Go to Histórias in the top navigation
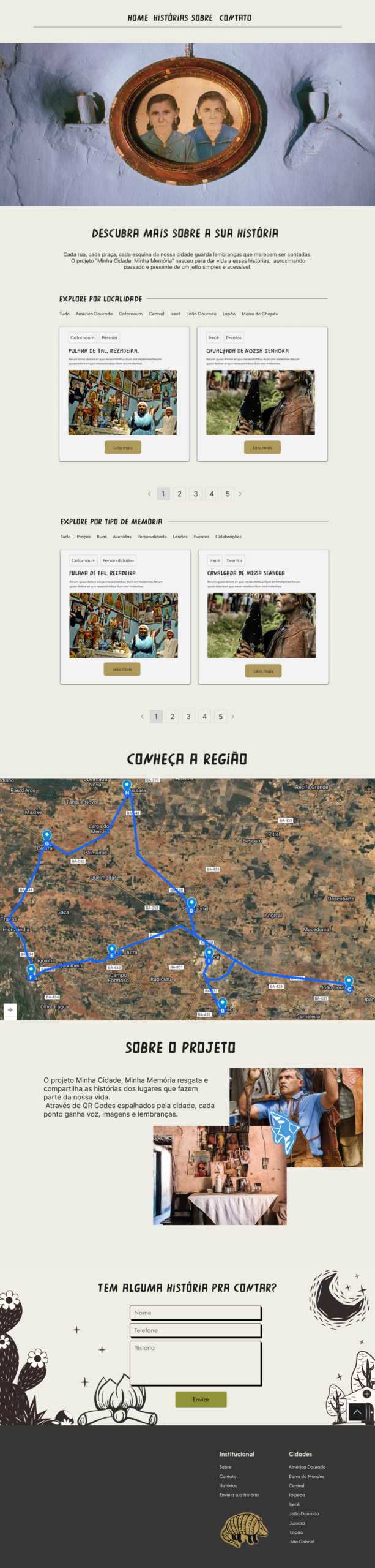The width and height of the screenshot is (375, 1568). coord(166,18)
